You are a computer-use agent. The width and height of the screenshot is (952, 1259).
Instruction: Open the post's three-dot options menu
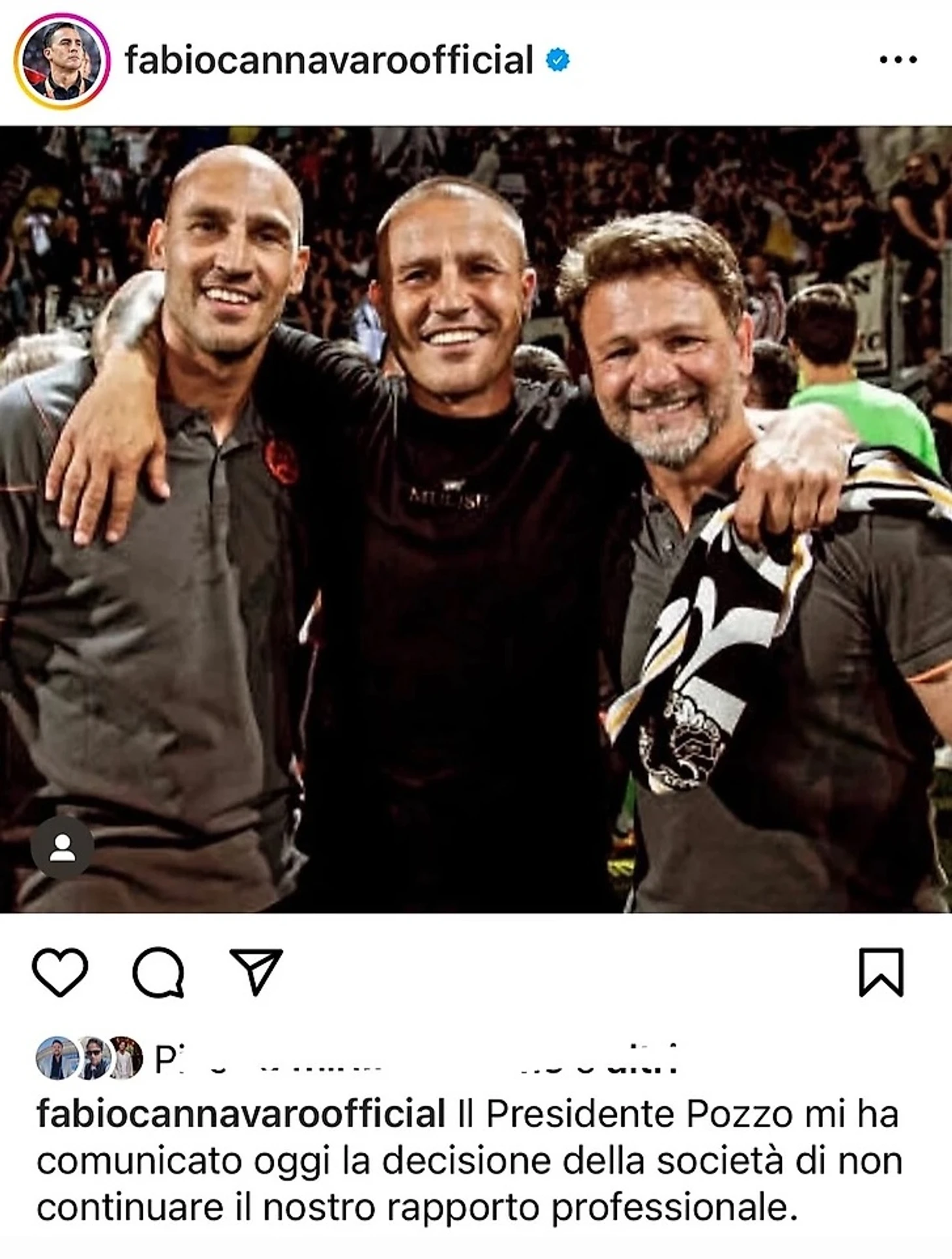click(x=898, y=60)
